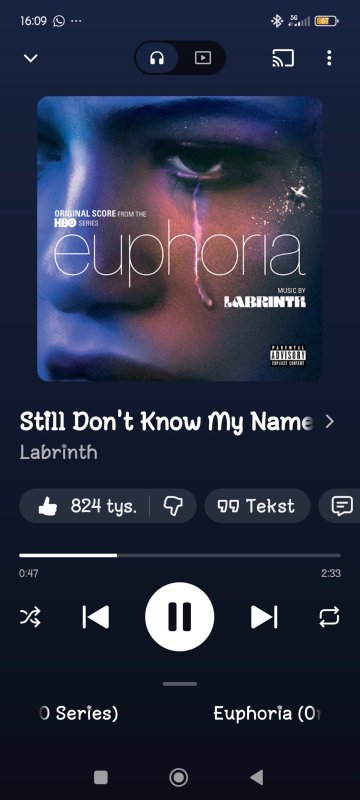Tap the Euphoria album tab
Viewport: 360px width, 800px height.
point(268,713)
